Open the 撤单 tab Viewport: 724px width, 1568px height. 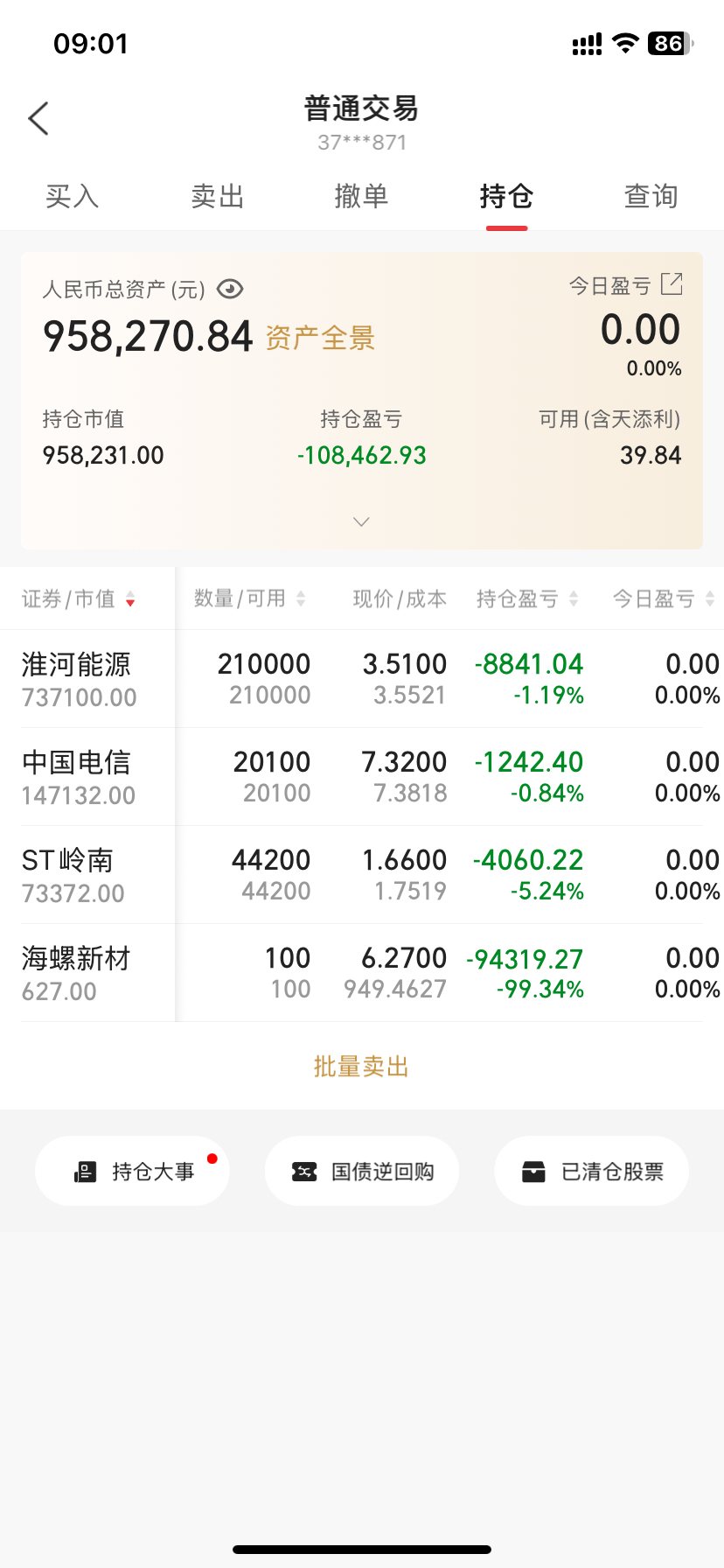point(361,196)
